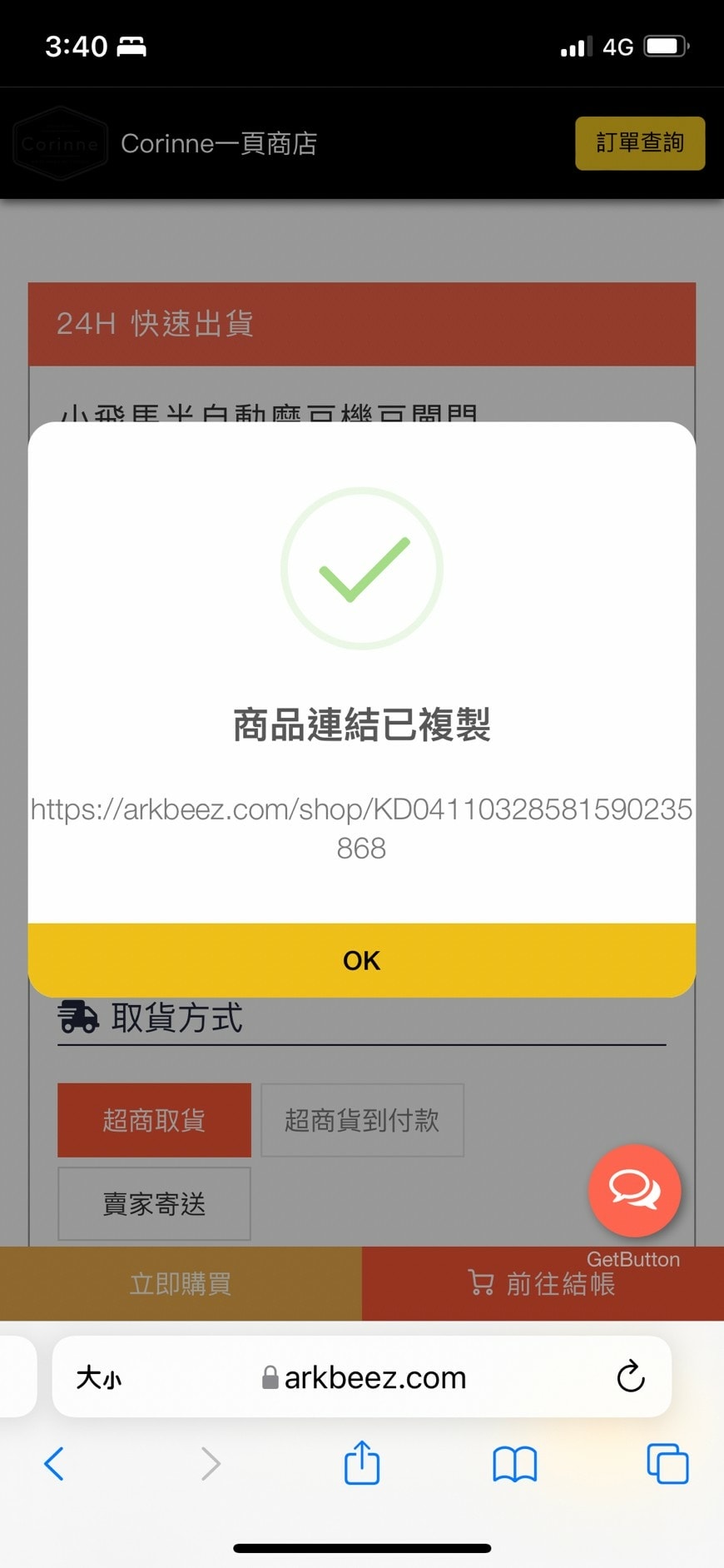Reload the arkbeez.com page
724x1568 pixels.
[x=630, y=1376]
